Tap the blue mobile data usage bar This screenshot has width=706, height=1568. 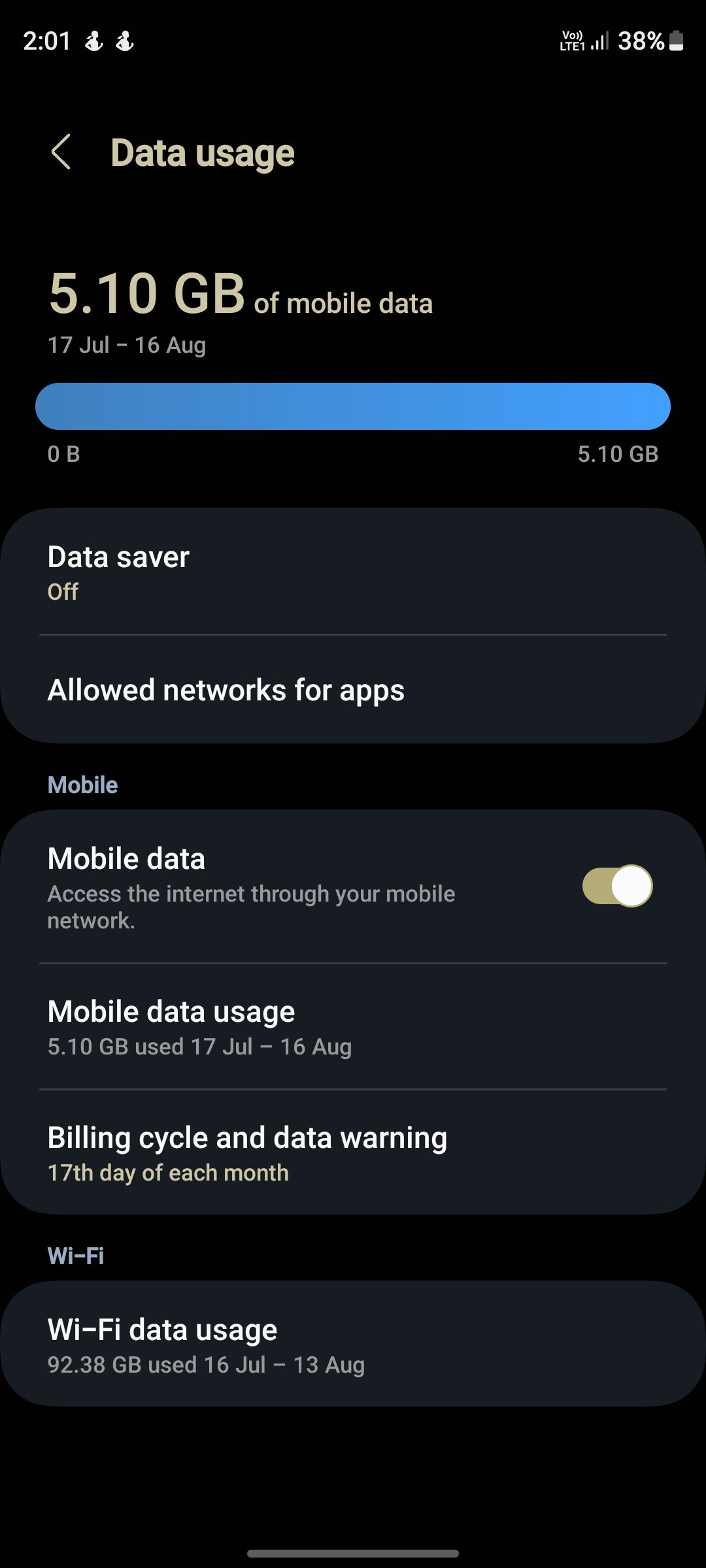(x=353, y=406)
